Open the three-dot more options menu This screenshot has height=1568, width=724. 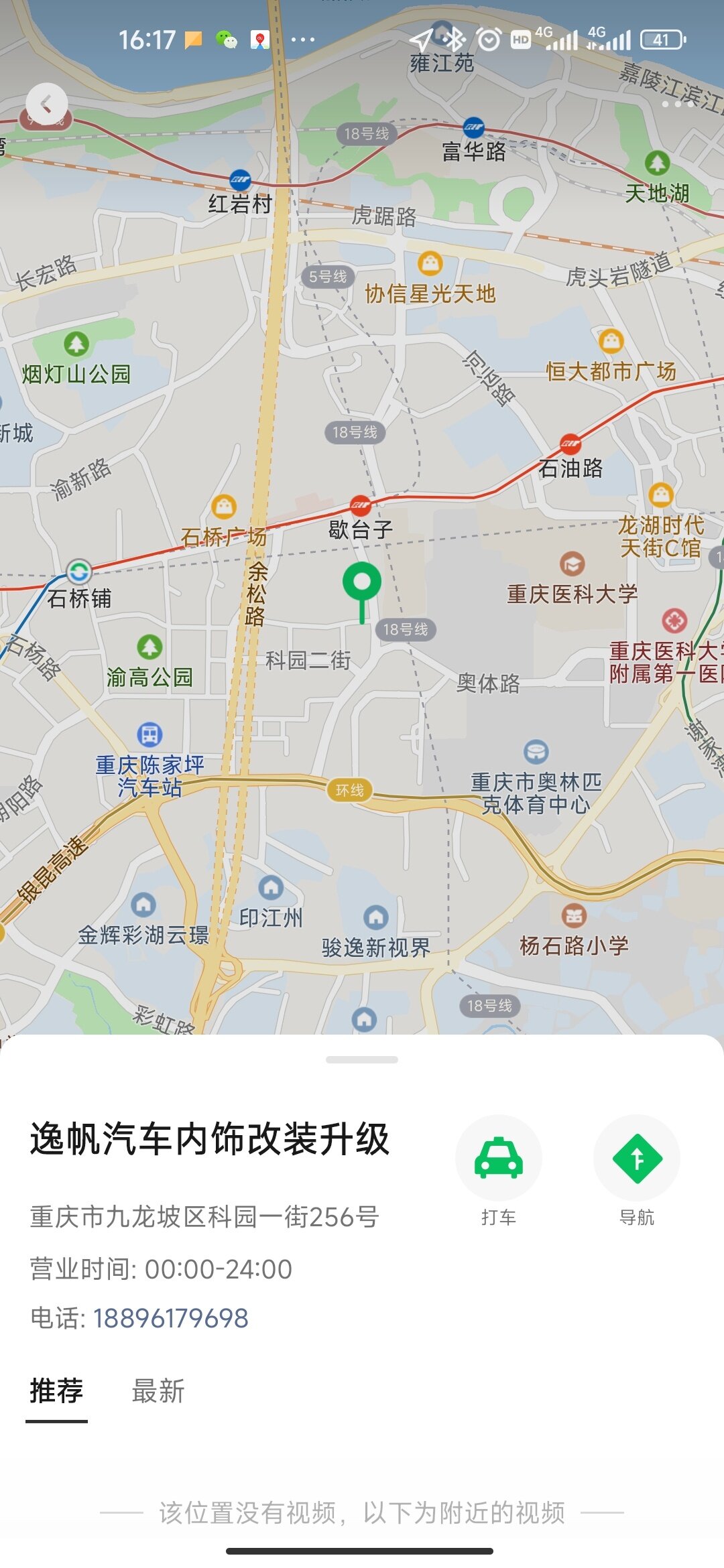(x=677, y=105)
